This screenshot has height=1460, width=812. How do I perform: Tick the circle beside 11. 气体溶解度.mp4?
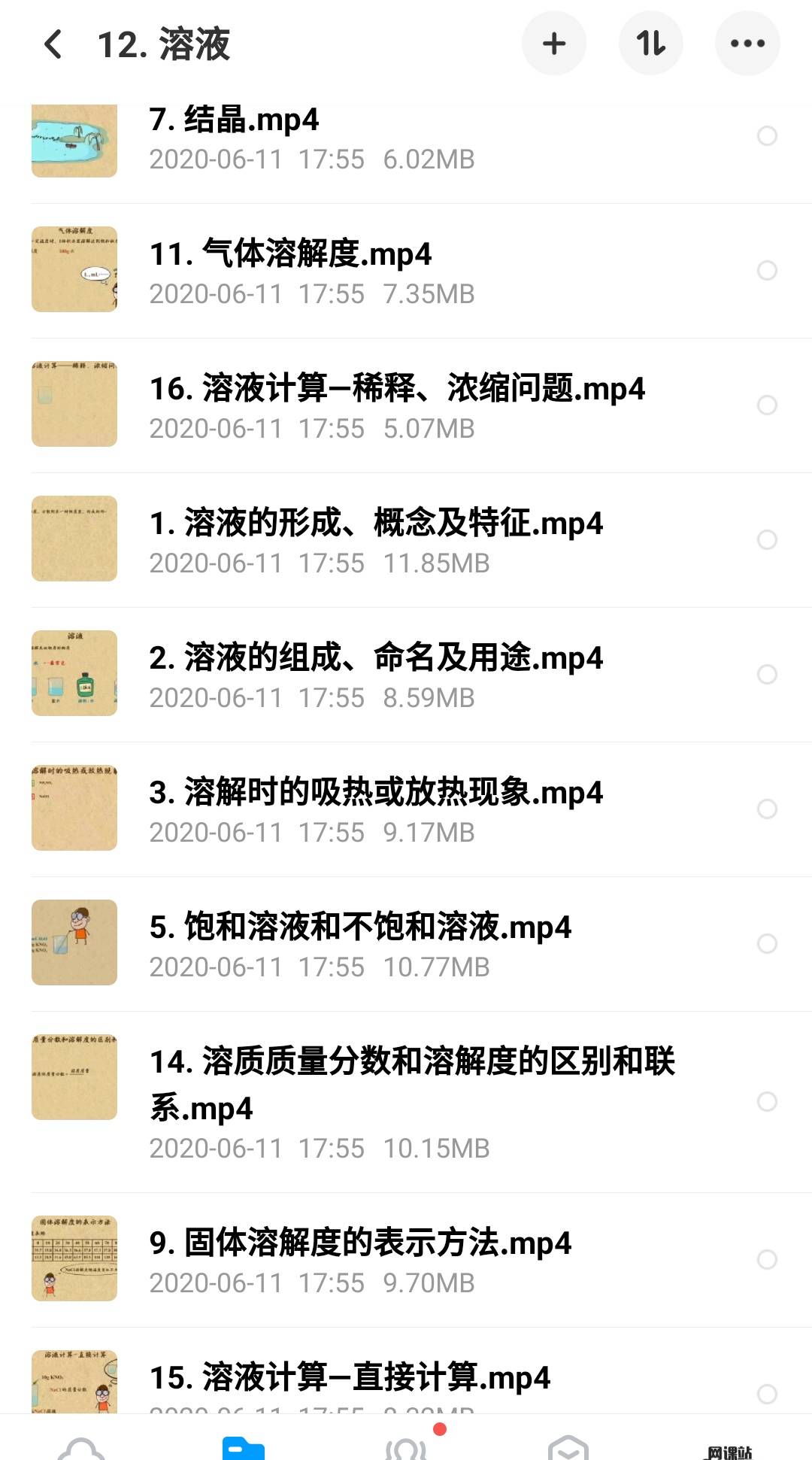point(767,271)
